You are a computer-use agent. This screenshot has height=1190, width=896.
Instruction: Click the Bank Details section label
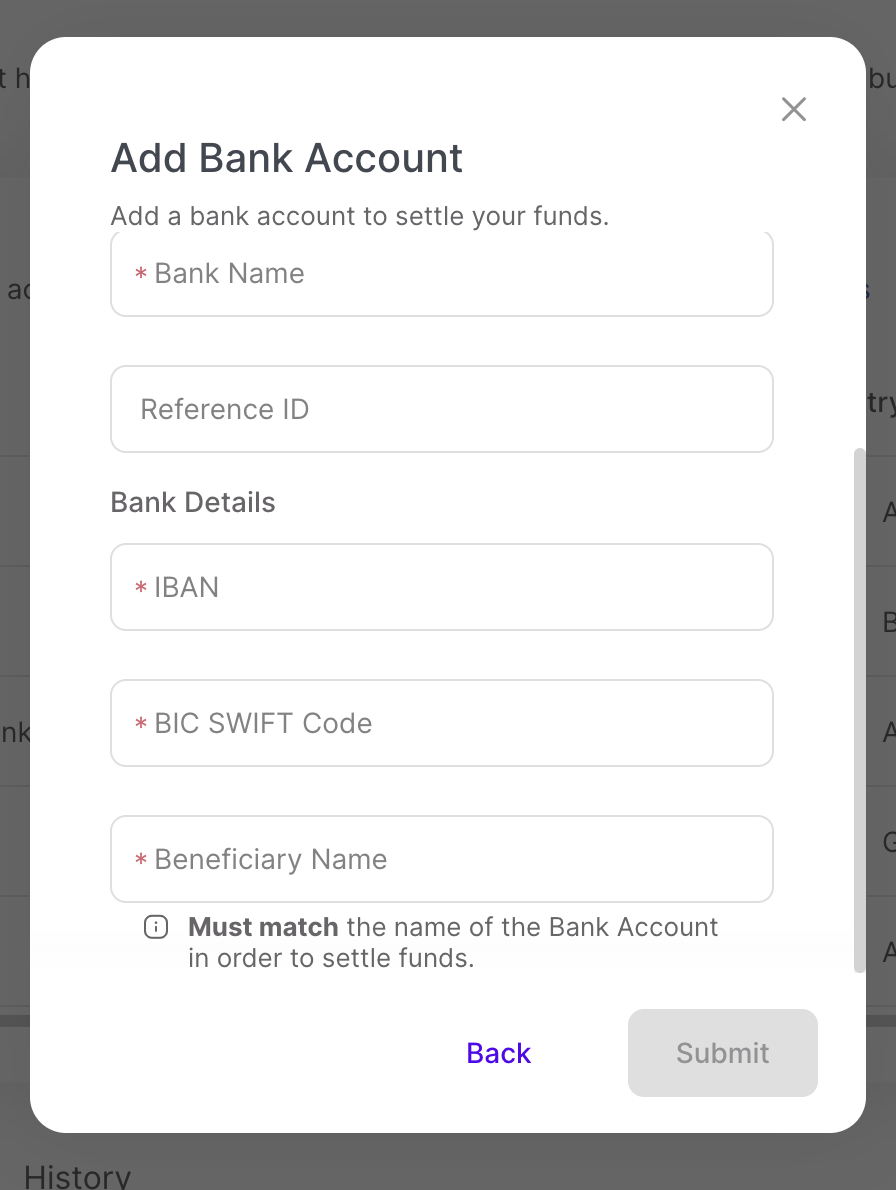pos(192,502)
